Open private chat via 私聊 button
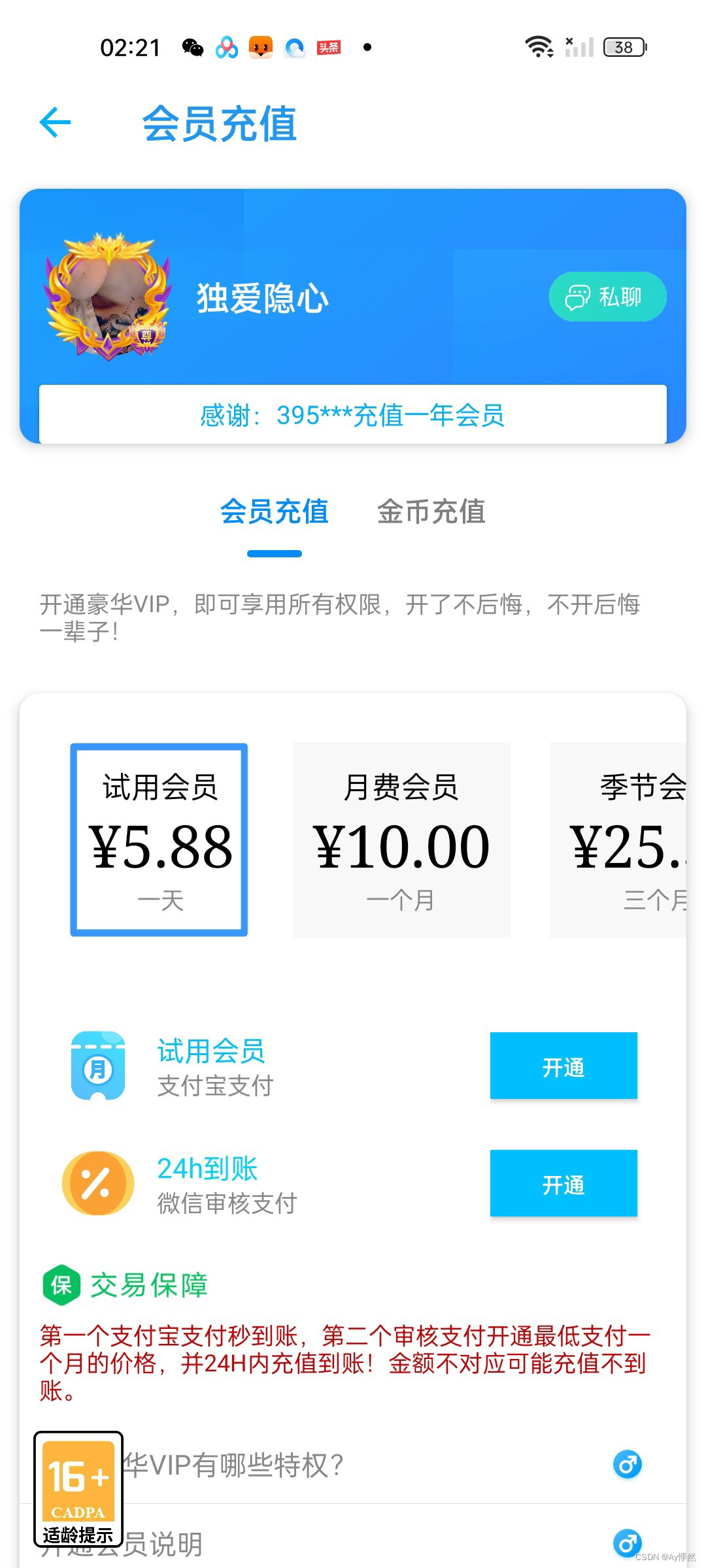Viewport: 706px width, 1568px height. [x=607, y=297]
